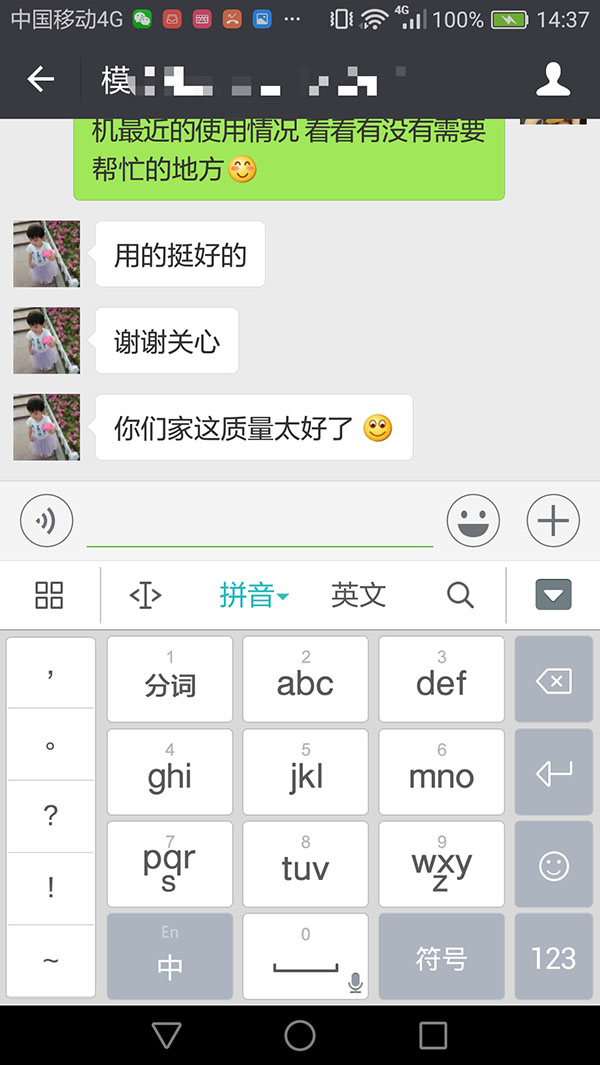Tap the 中 language switch key

170,958
